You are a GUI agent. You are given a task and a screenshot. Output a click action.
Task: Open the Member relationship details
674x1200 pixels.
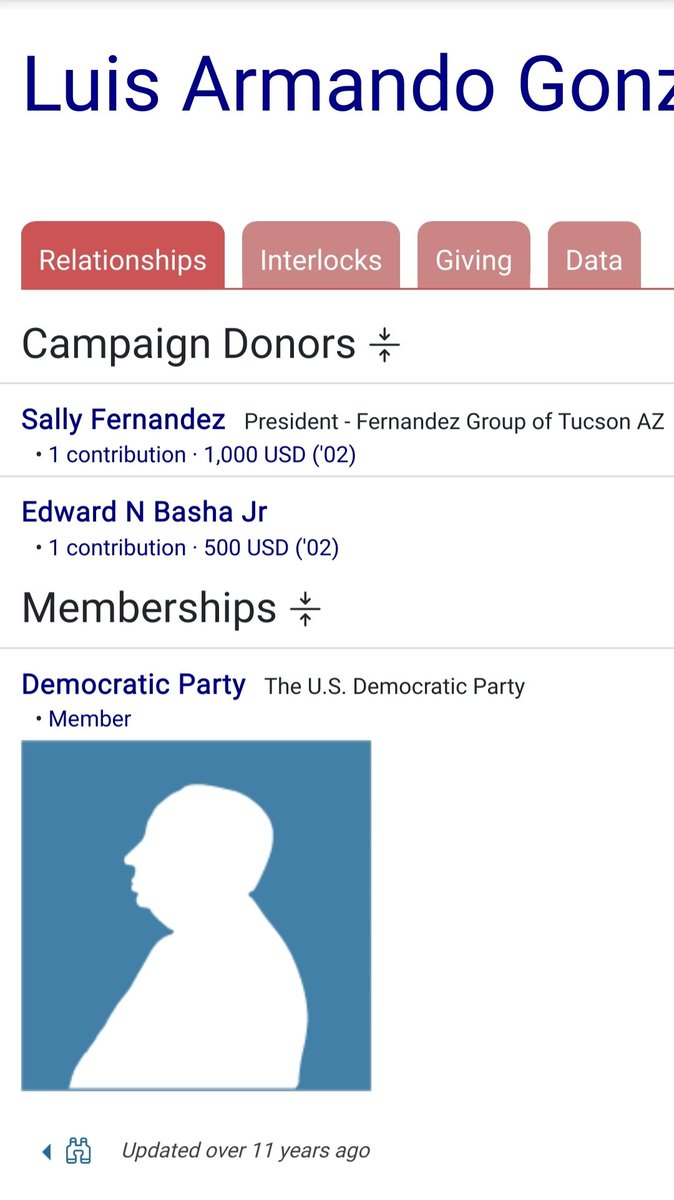click(x=90, y=719)
